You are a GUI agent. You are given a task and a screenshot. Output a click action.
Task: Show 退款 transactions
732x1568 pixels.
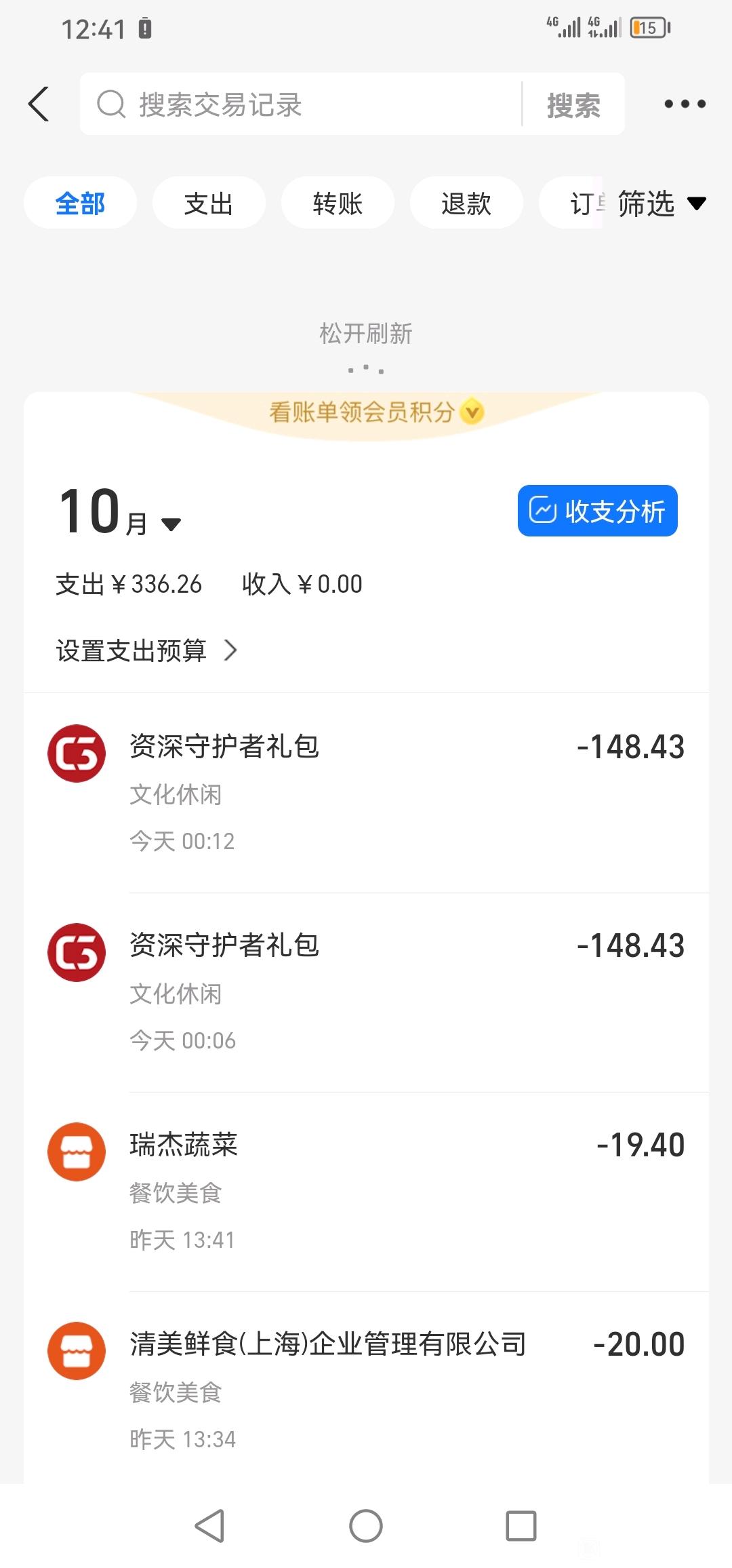click(466, 203)
